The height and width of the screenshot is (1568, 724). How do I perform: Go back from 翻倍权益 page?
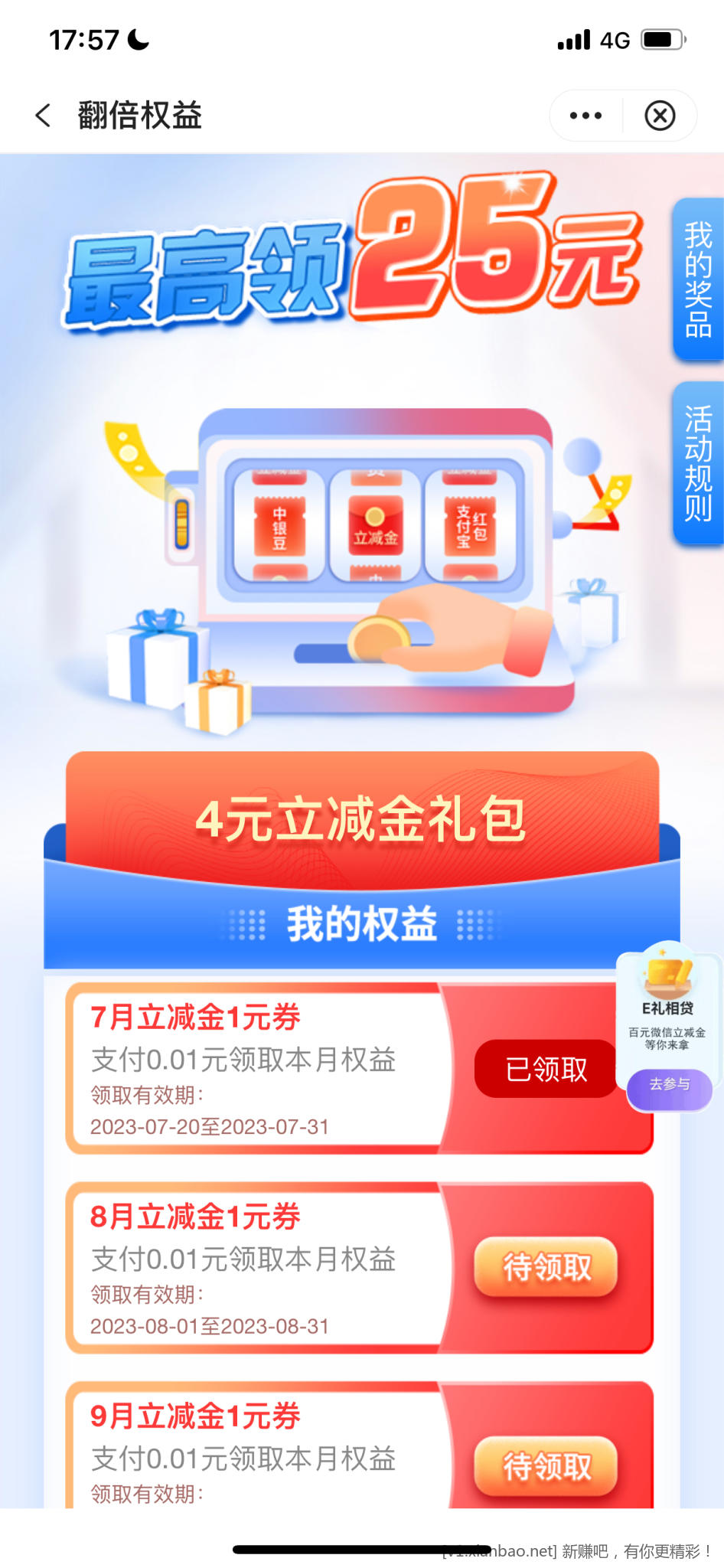43,116
